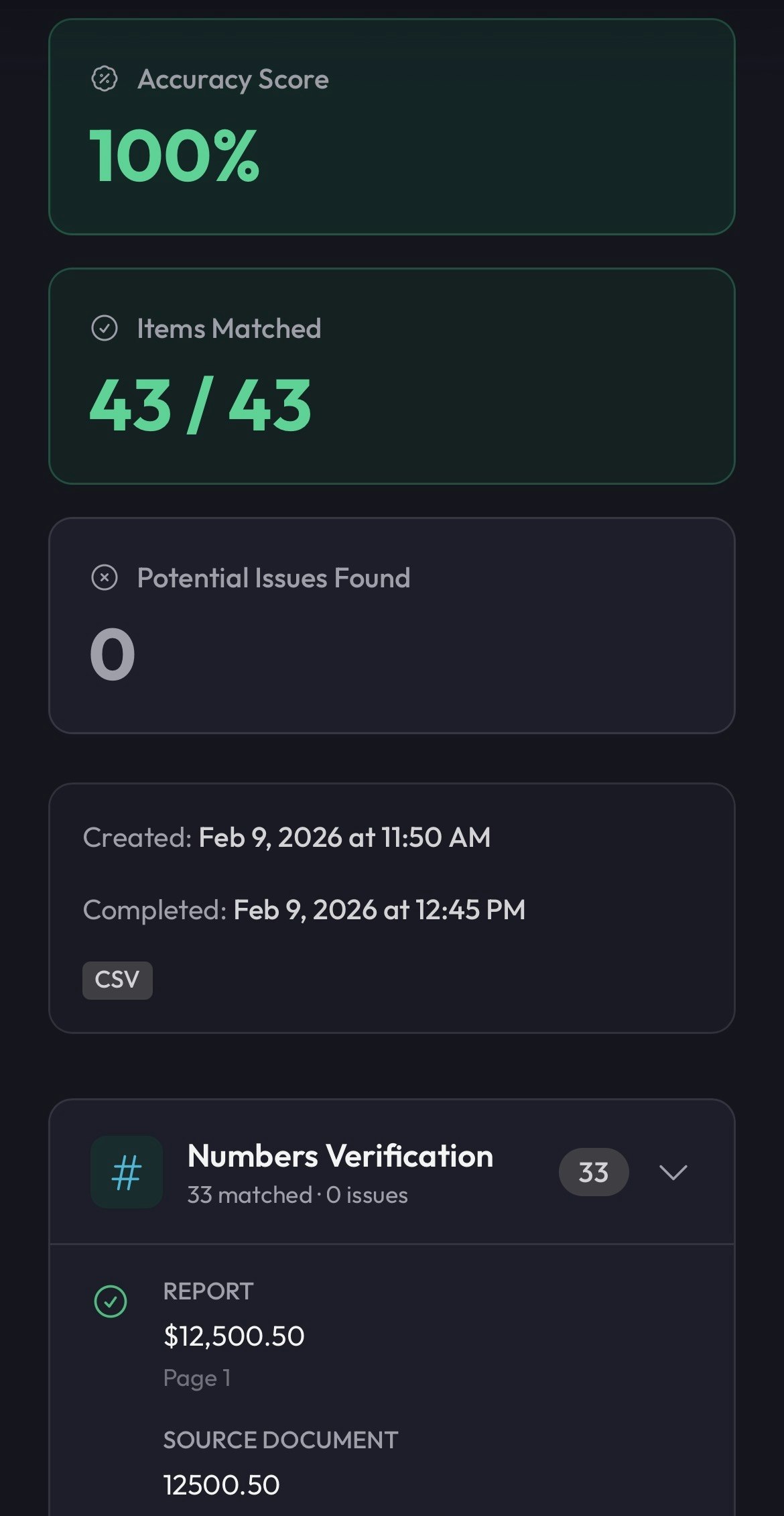
Task: Collapse the Numbers Verification section chevron
Action: (x=673, y=1172)
